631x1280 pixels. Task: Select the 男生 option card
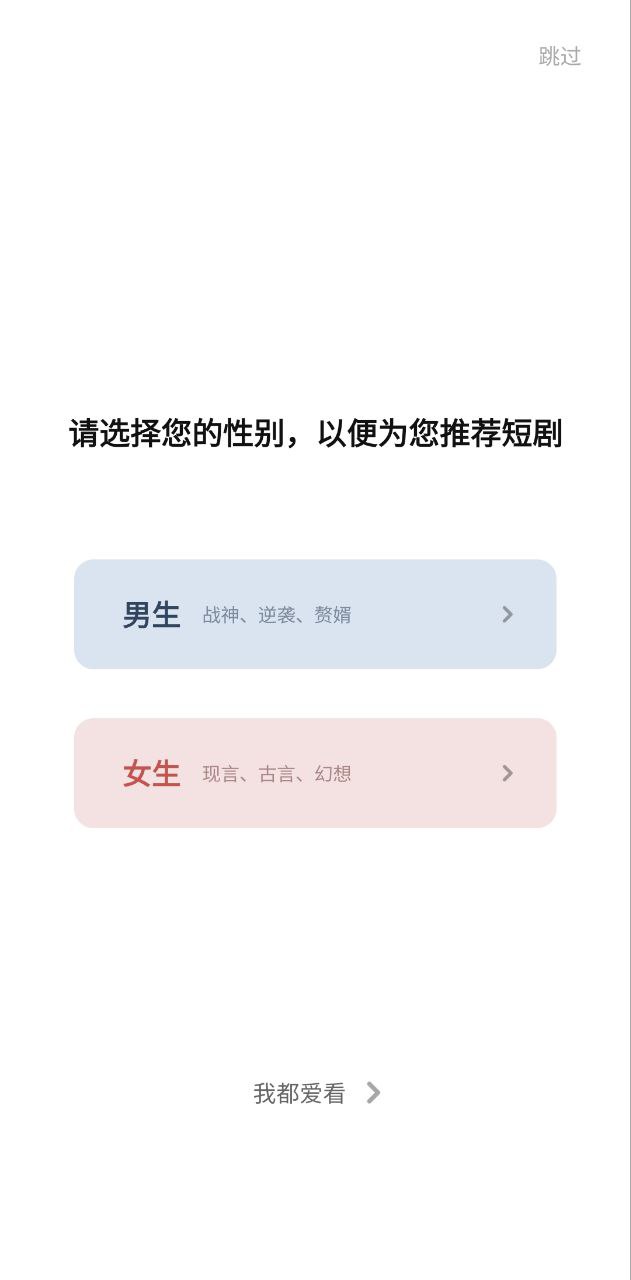coord(315,614)
